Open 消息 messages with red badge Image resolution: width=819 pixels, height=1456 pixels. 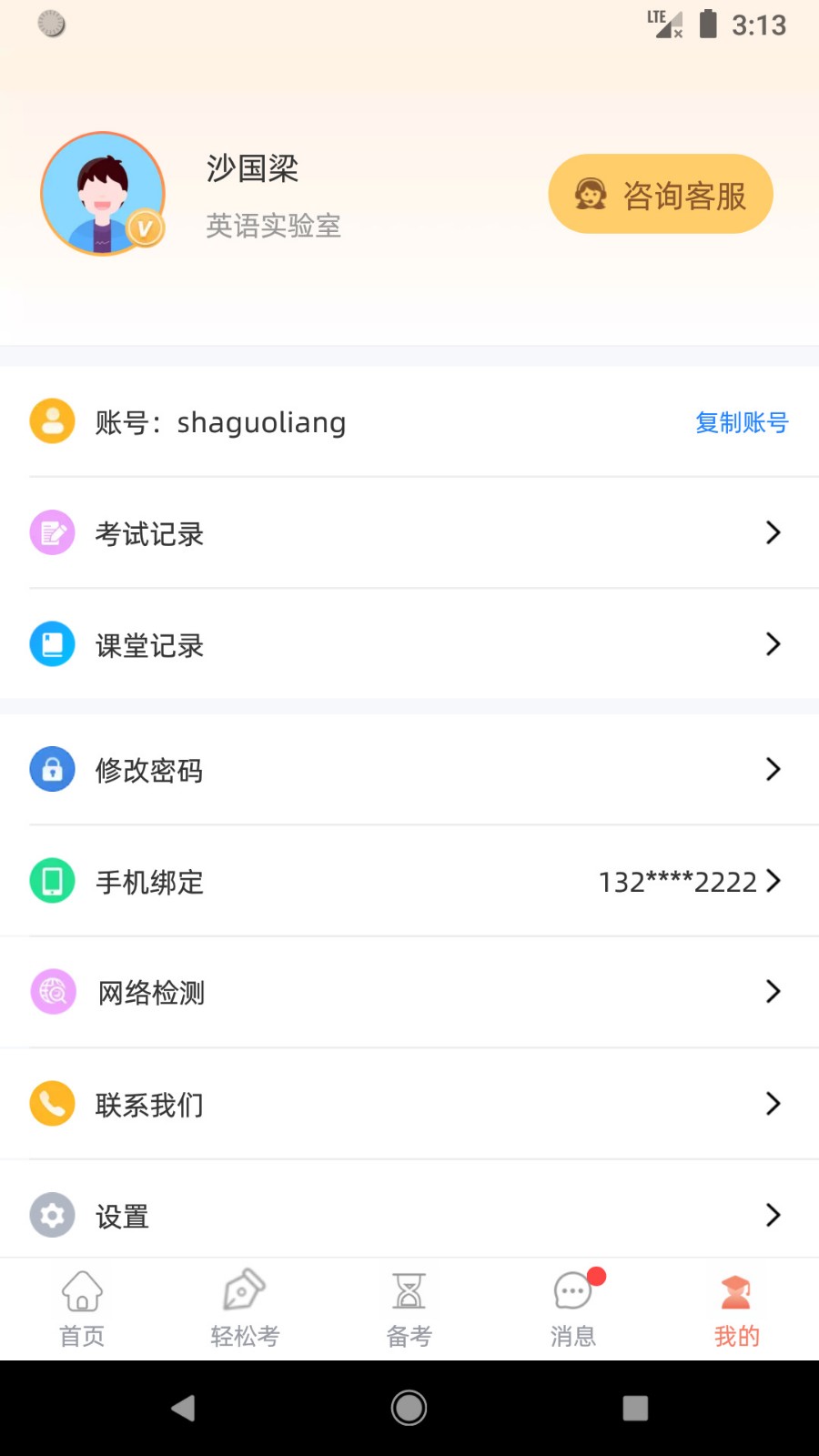click(x=572, y=1307)
